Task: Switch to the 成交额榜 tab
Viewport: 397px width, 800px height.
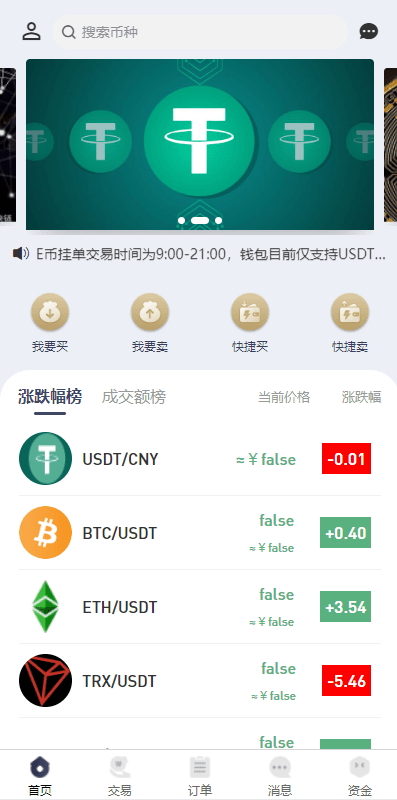Action: 134,397
